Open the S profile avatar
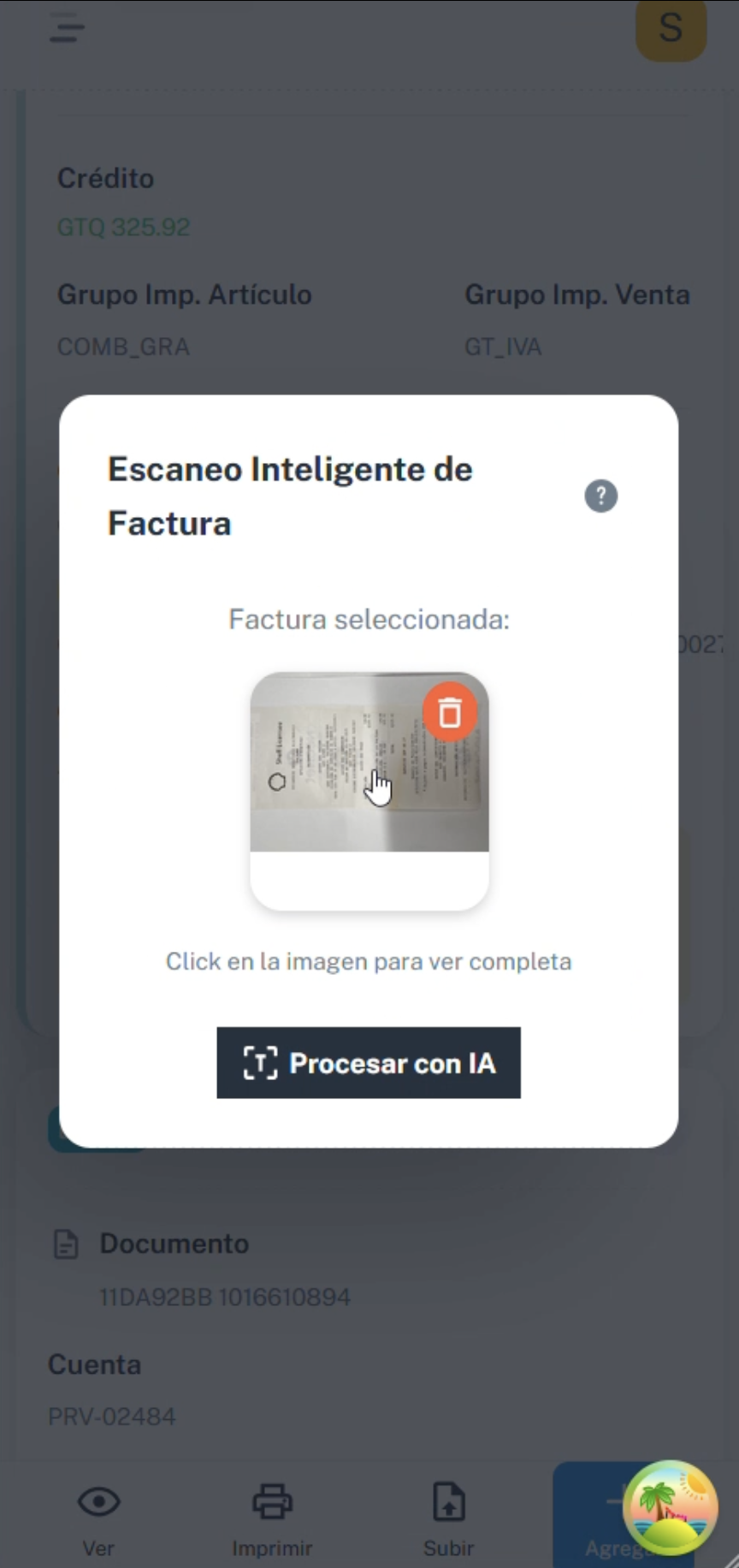Screen dimensions: 739x1568 click(x=671, y=29)
